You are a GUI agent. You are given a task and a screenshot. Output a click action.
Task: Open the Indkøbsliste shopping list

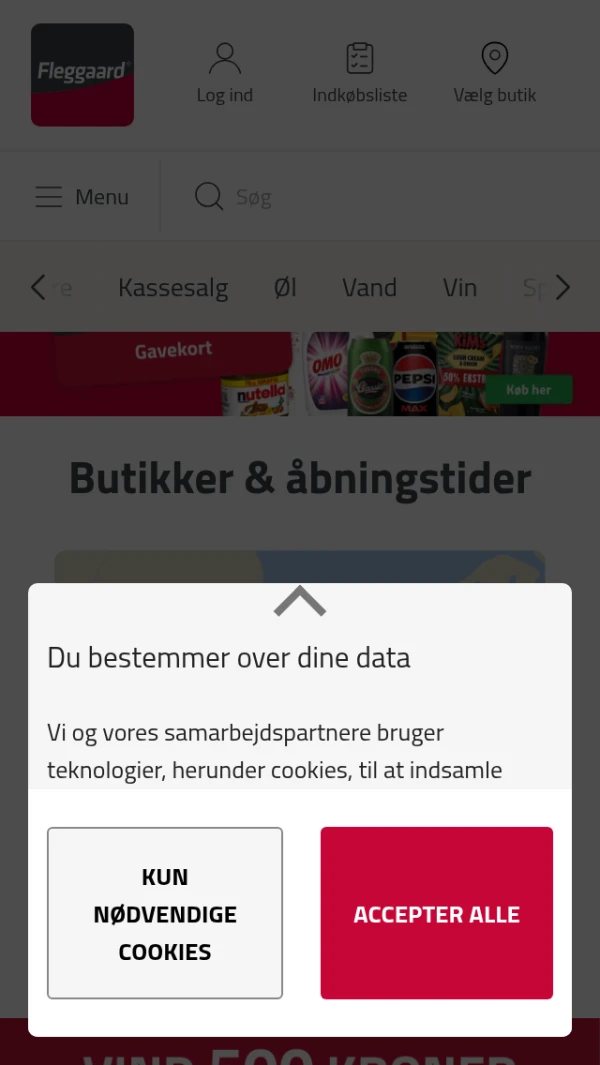tap(360, 73)
